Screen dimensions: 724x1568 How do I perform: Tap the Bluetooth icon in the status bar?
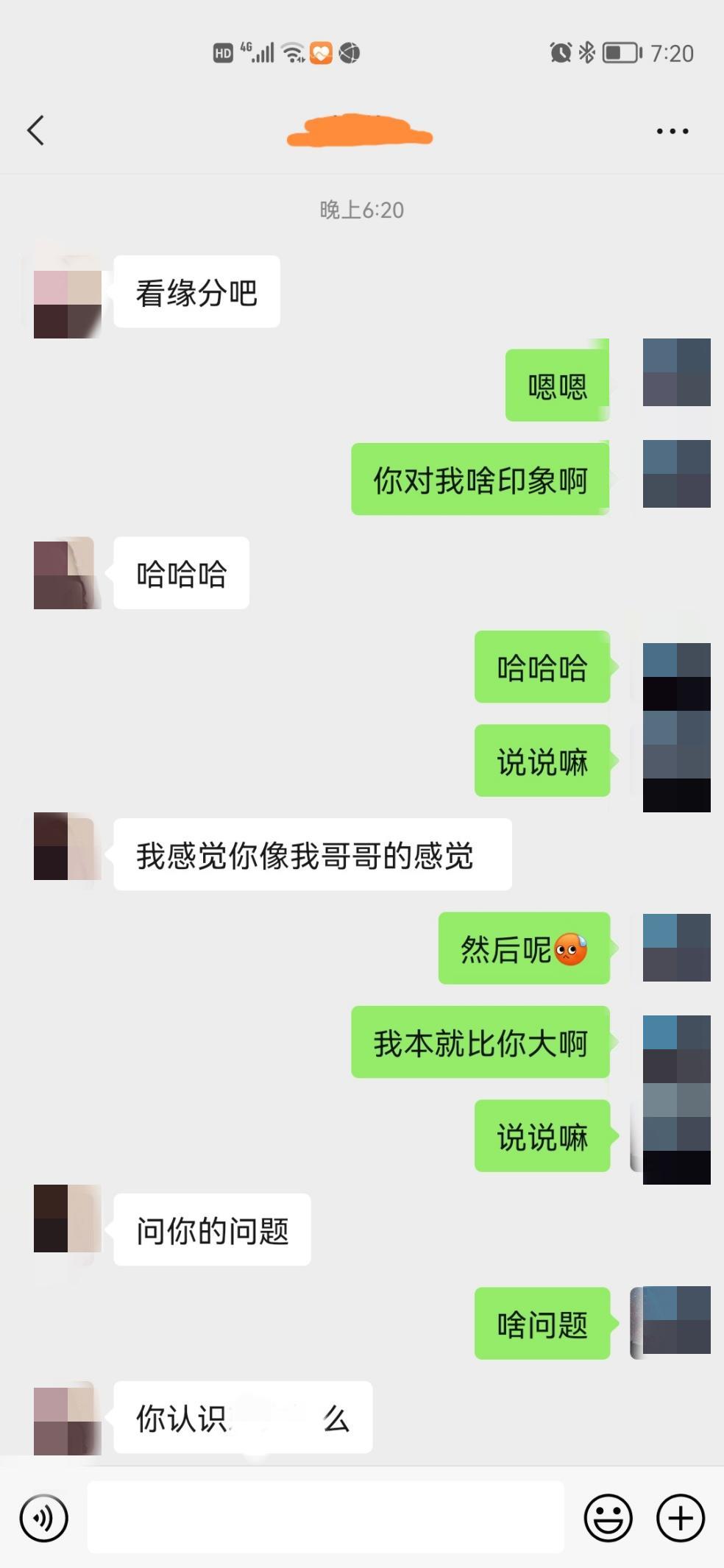(x=588, y=52)
